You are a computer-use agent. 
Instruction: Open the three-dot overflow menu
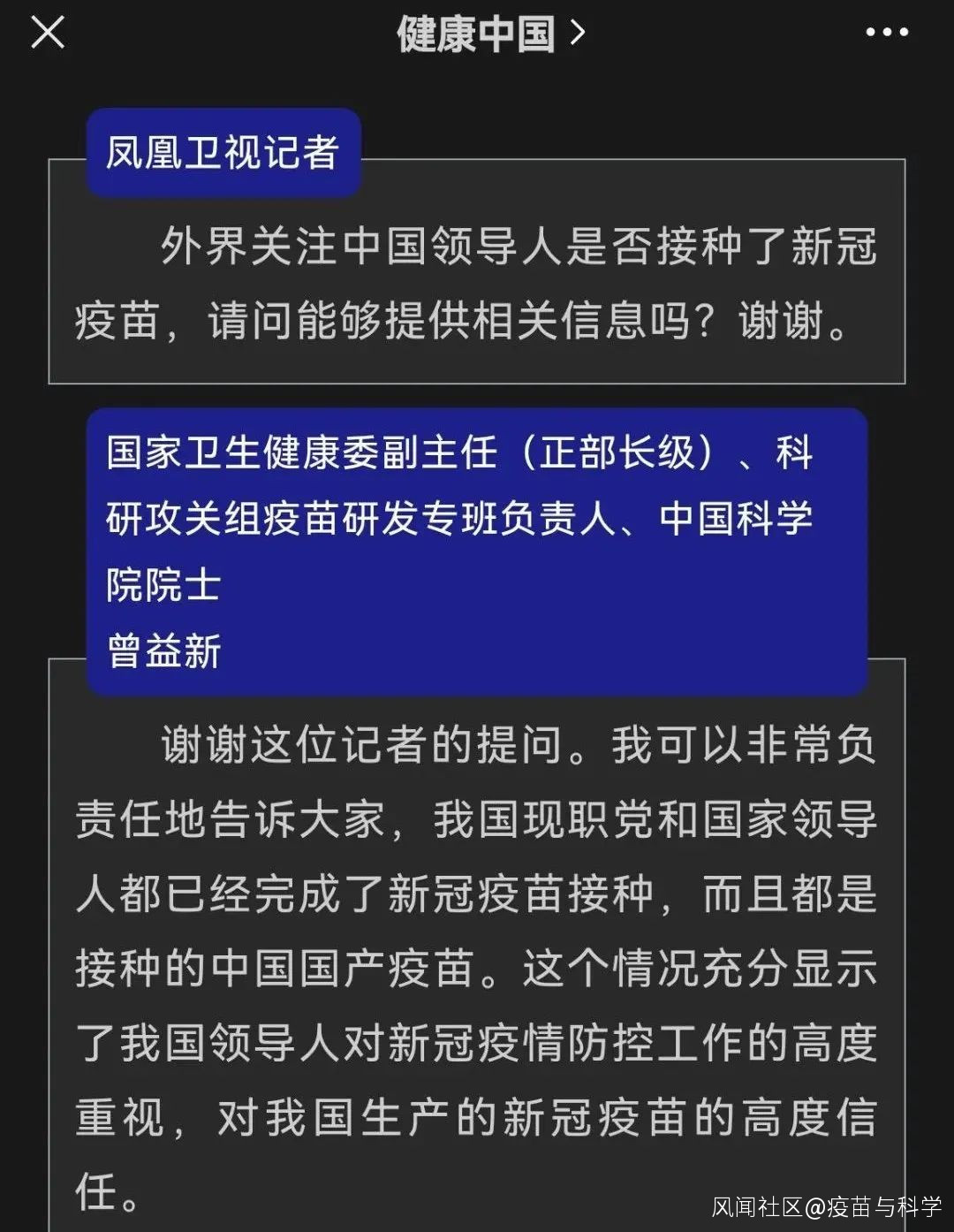(x=887, y=33)
